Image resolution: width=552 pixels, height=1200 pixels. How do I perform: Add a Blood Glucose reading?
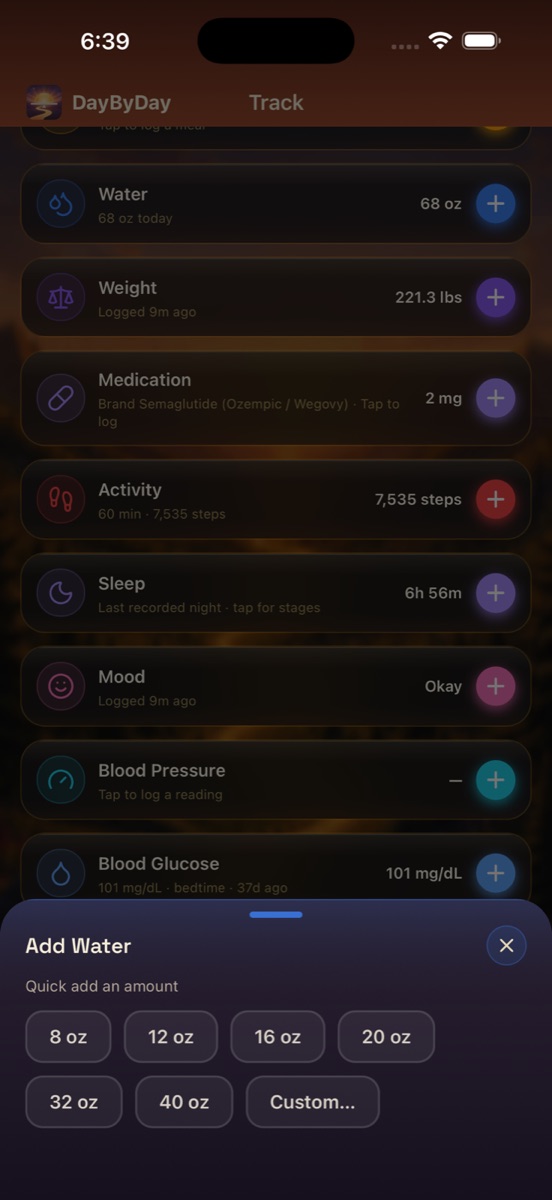(x=495, y=873)
